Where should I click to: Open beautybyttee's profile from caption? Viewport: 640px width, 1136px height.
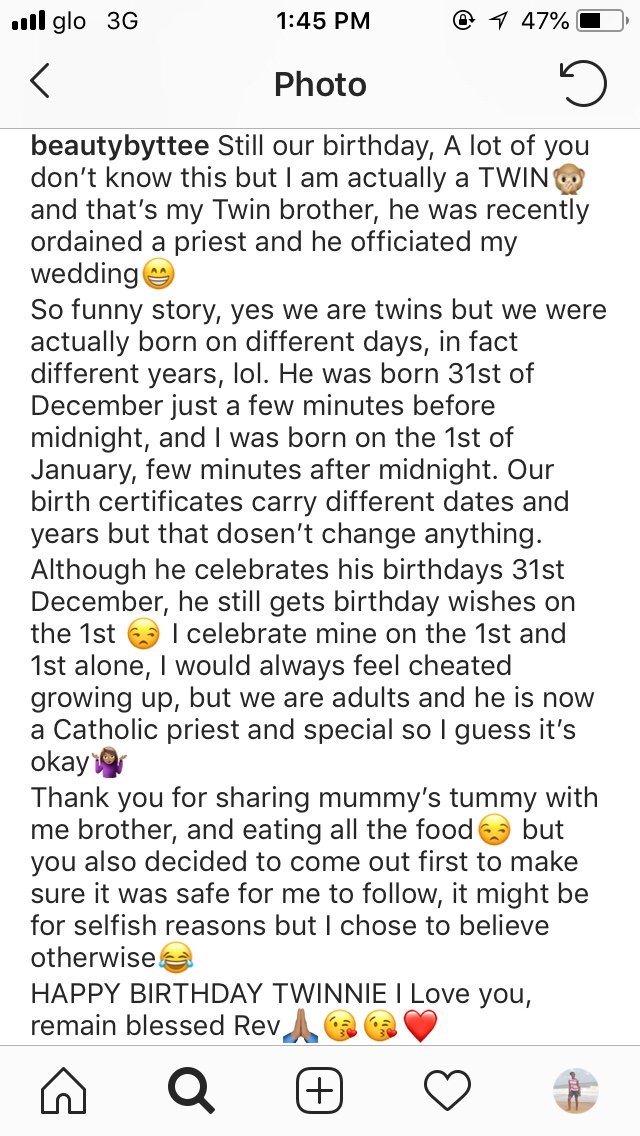point(120,146)
